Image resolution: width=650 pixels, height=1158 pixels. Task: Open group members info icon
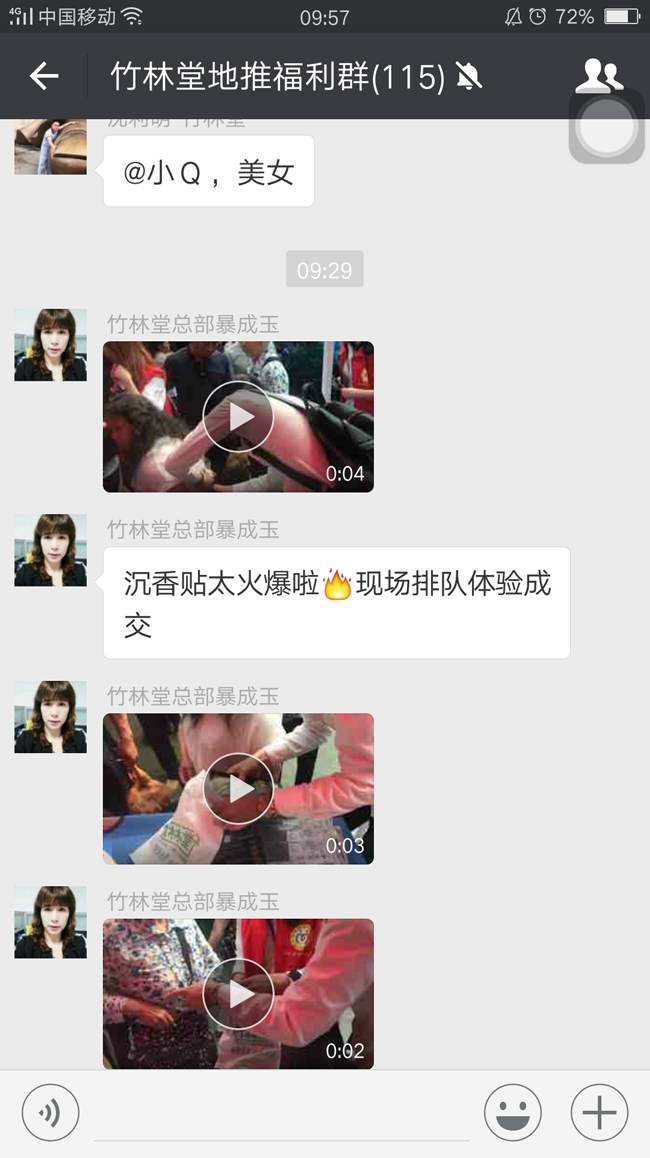[x=598, y=74]
